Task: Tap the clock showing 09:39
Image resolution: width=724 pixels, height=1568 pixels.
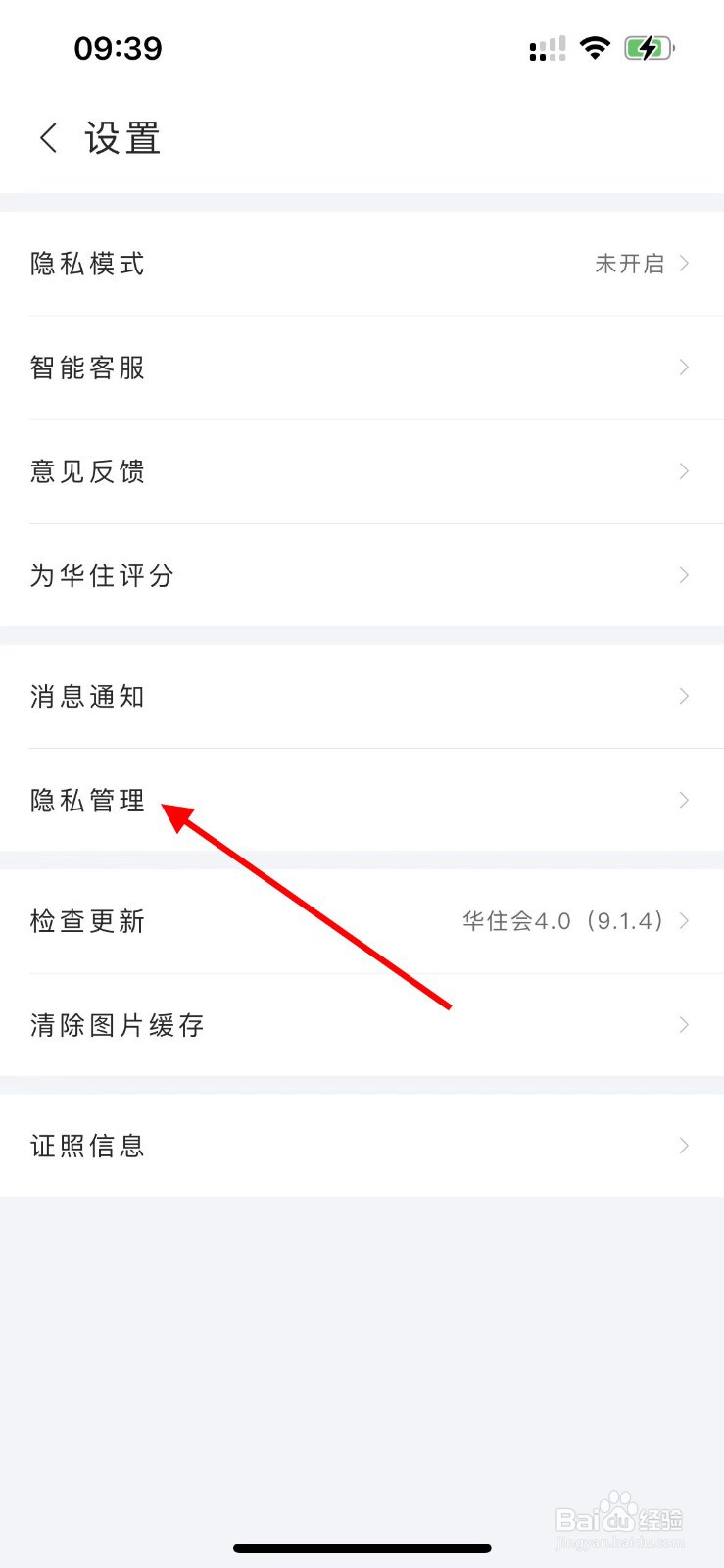Action: [120, 48]
